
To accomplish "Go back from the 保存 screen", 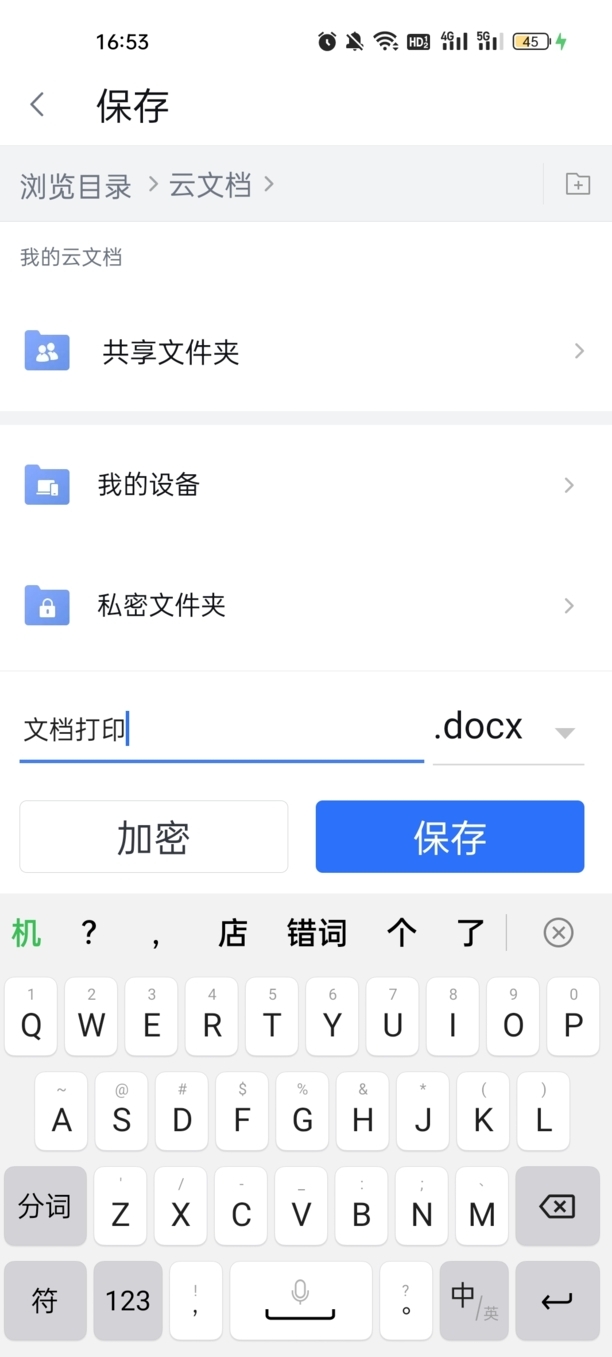I will click(x=37, y=104).
